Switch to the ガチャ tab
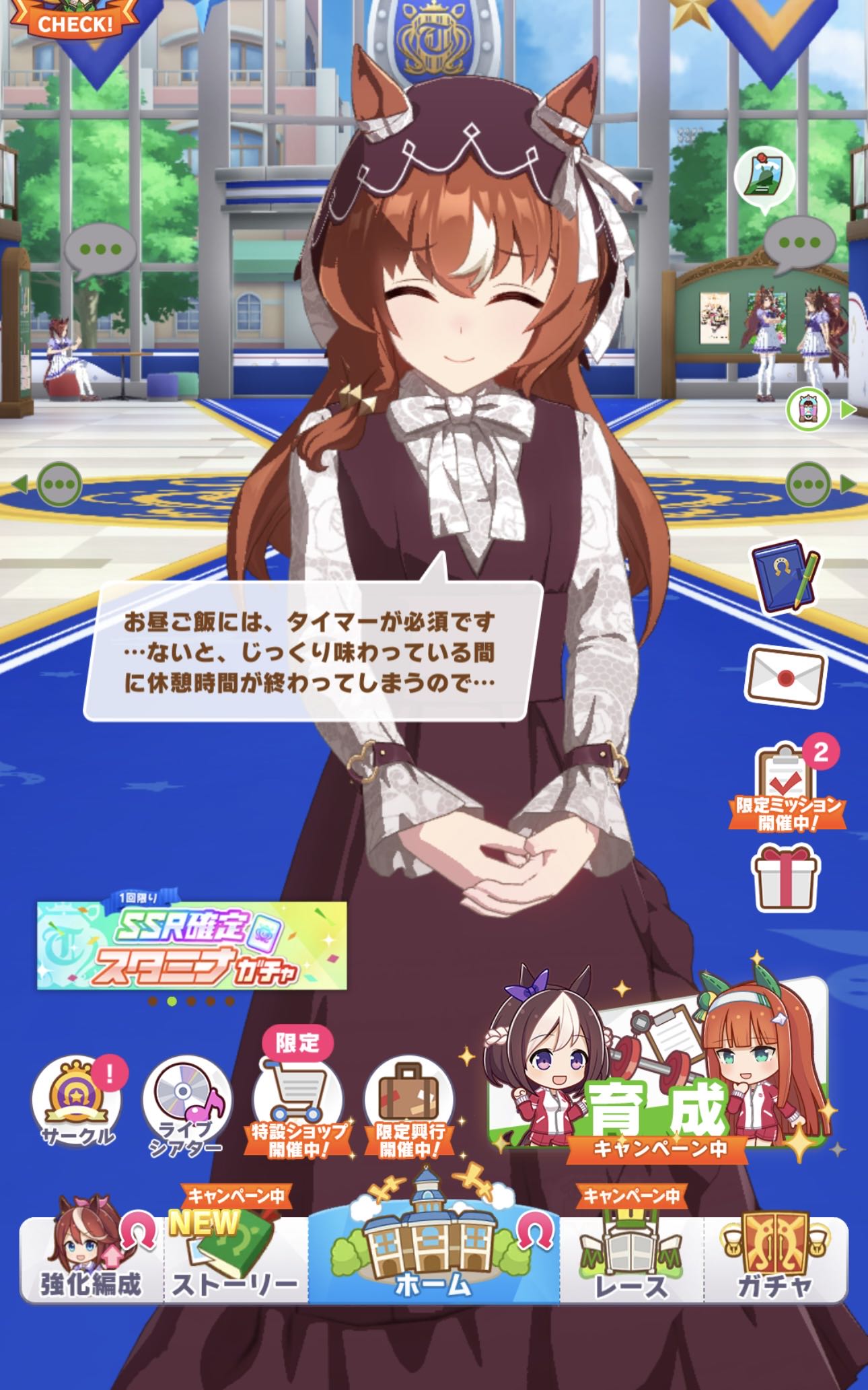The width and height of the screenshot is (868, 1390). tap(775, 1259)
